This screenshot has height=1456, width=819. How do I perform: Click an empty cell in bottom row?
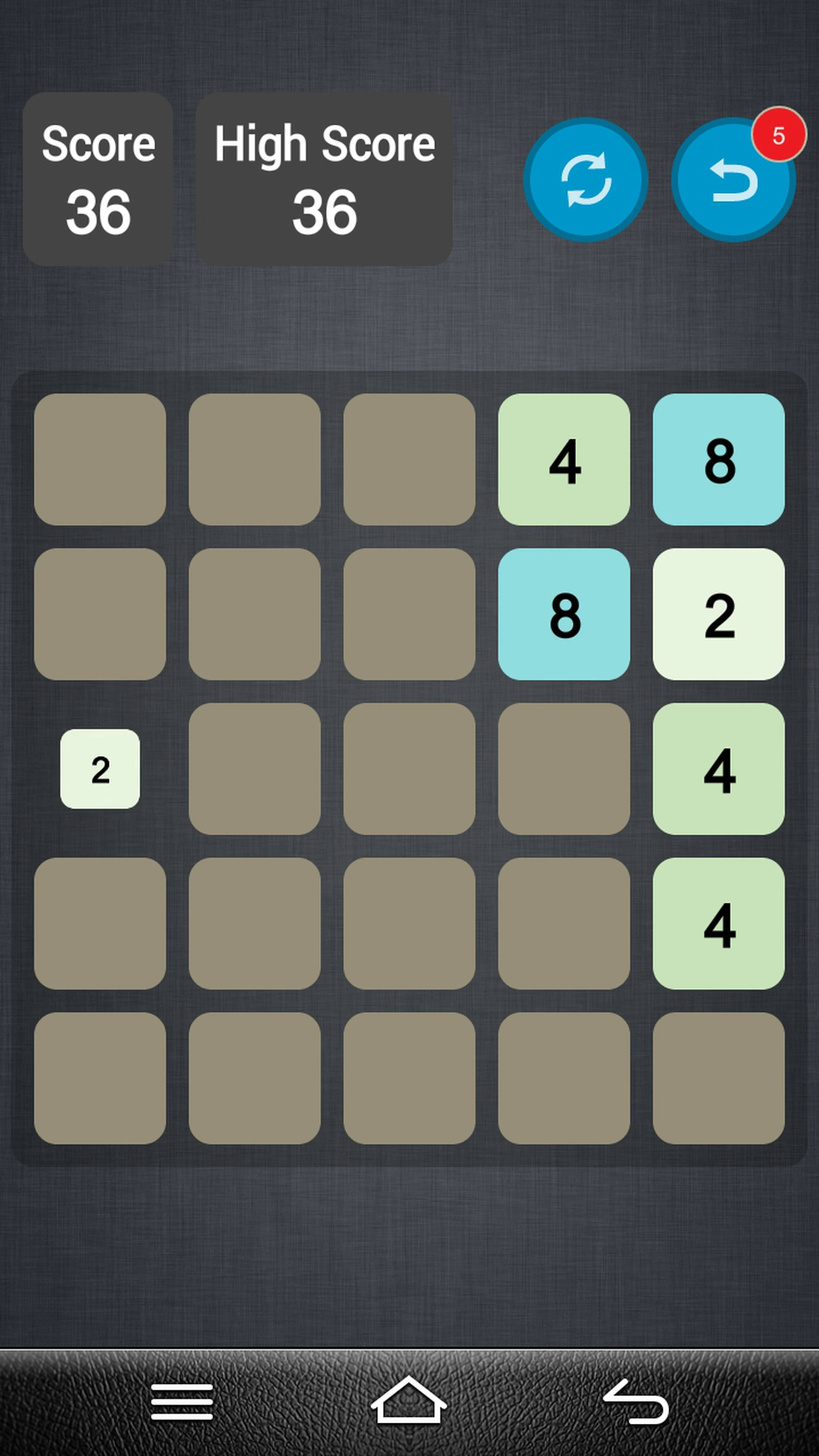[409, 1079]
